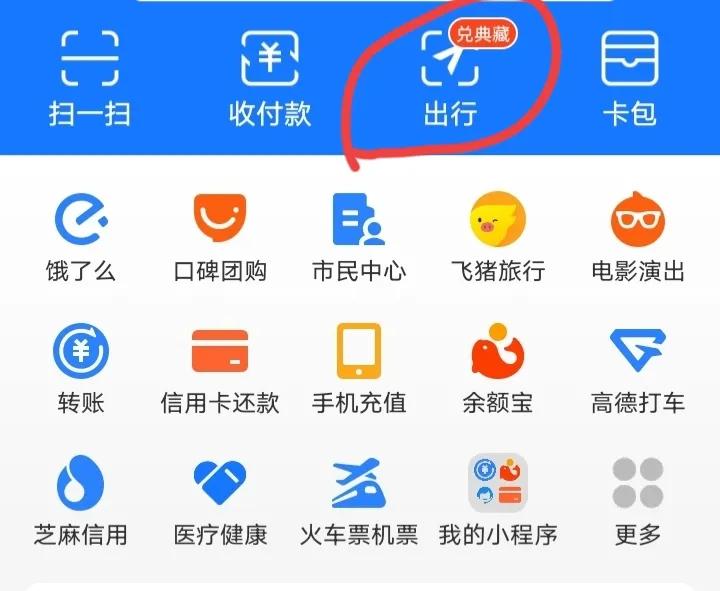Hail a ride with 高德打车
Image resolution: width=720 pixels, height=591 pixels.
click(638, 351)
